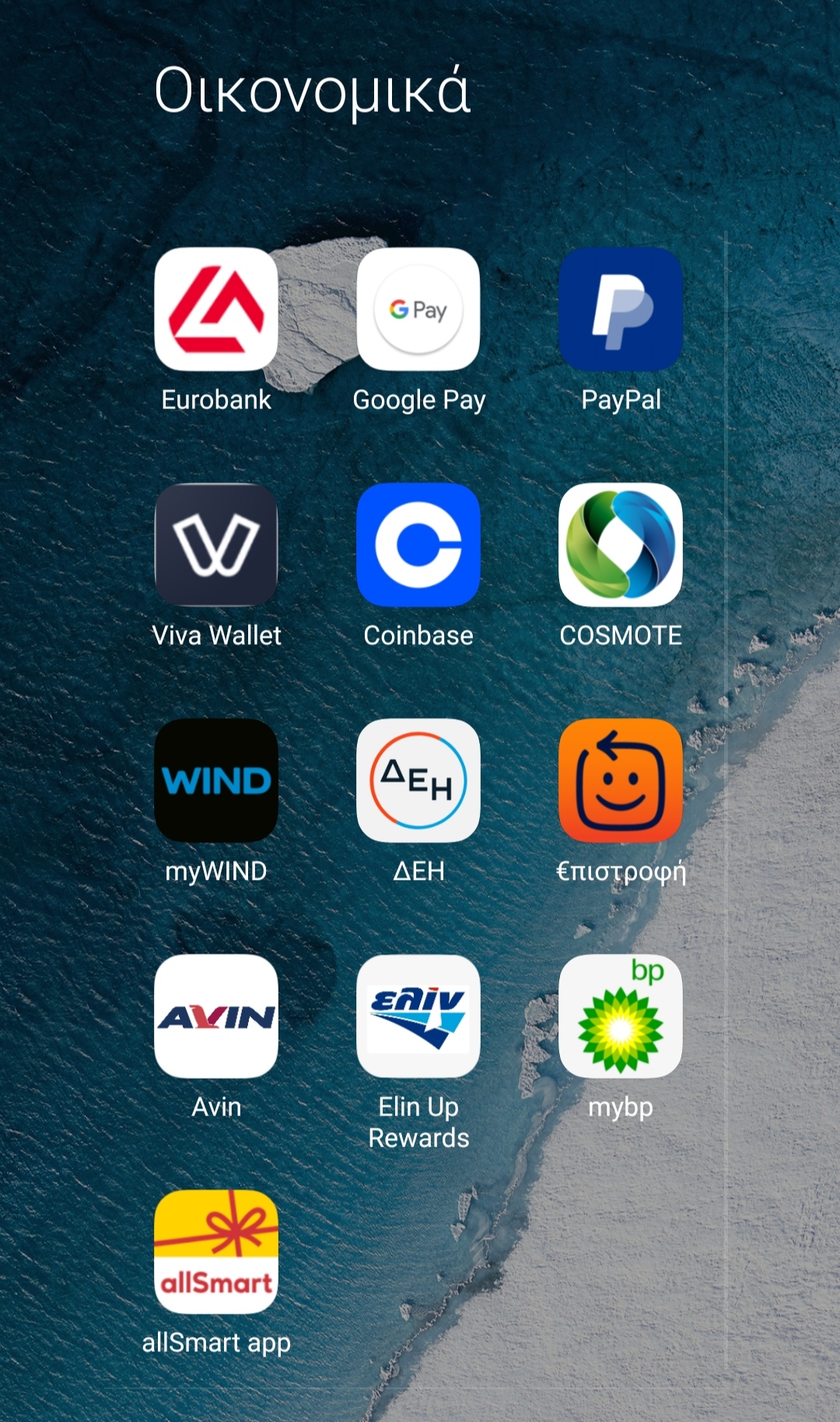
Task: Rename the Οικονομικά folder title
Action: 312,92
